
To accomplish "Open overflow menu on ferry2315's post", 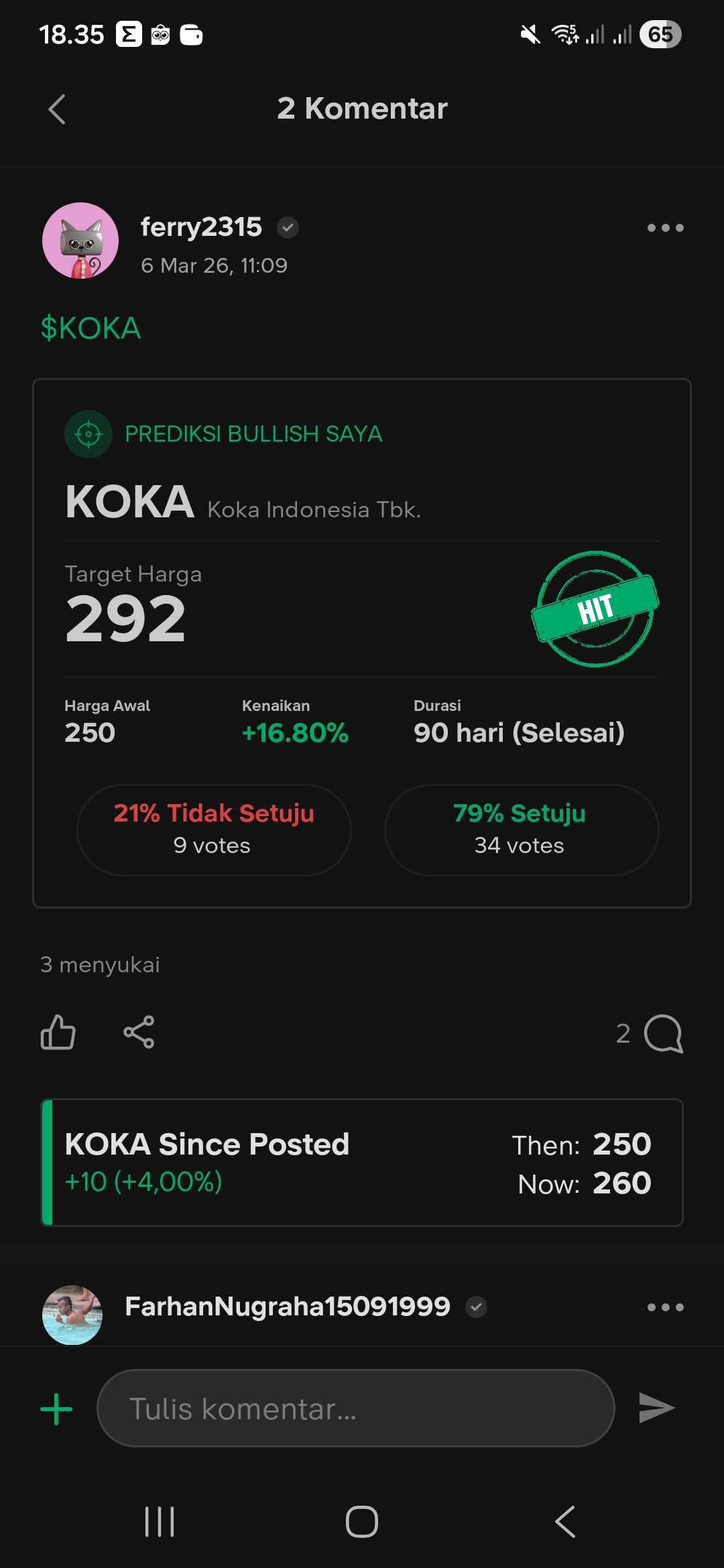I will tap(665, 228).
